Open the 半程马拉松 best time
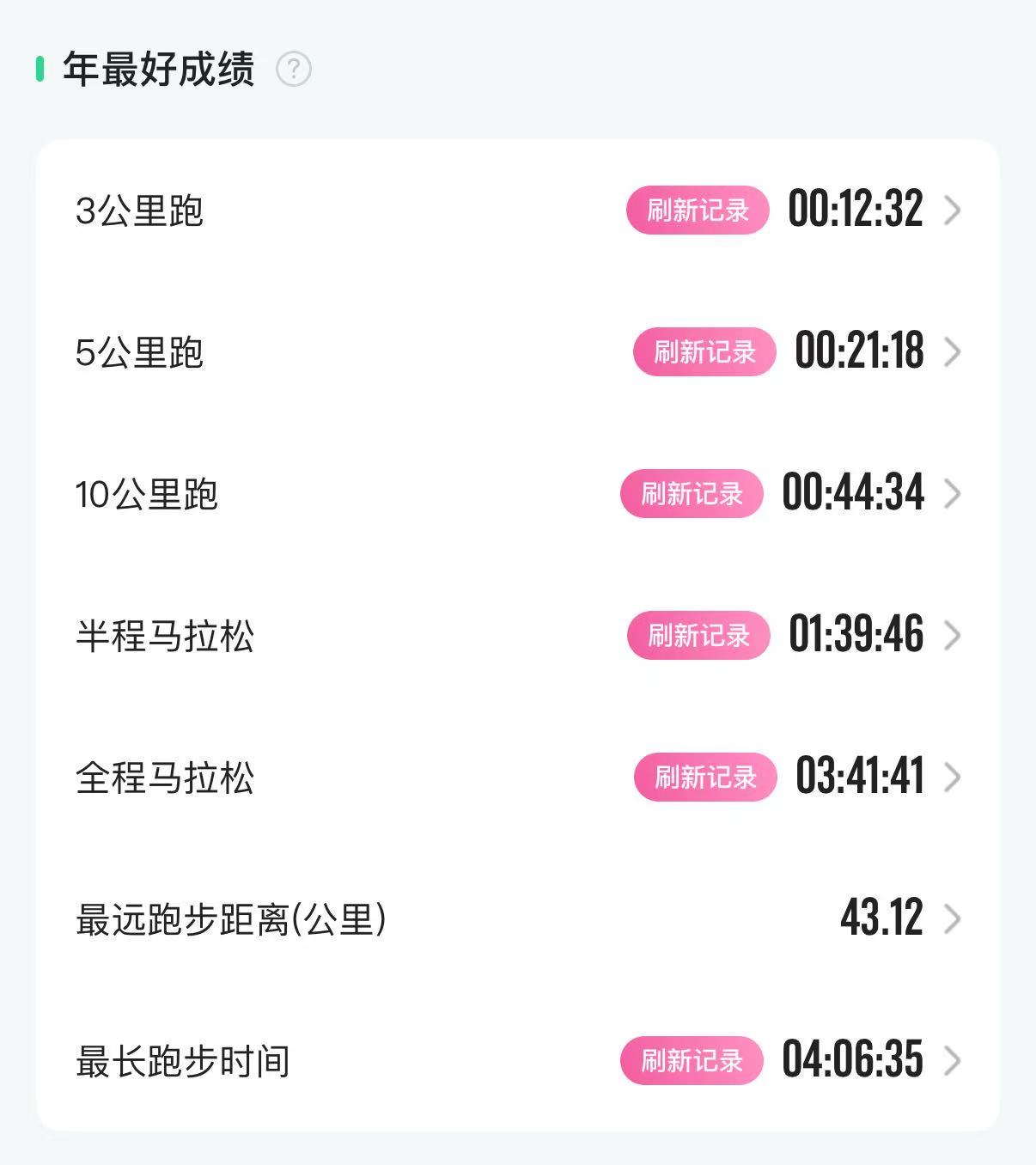Viewport: 1036px width, 1165px height. (517, 635)
